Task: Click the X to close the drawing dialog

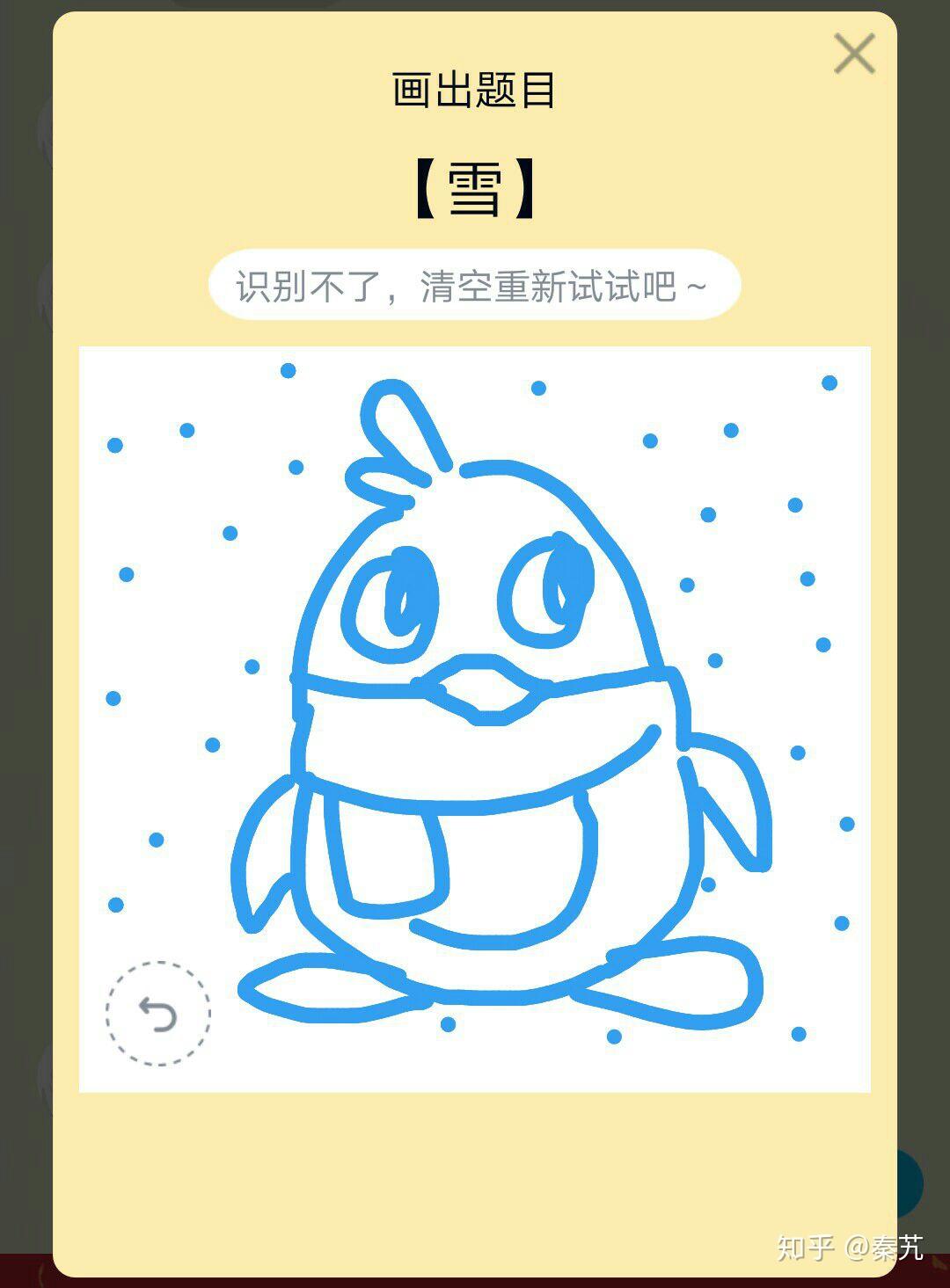Action: [853, 53]
